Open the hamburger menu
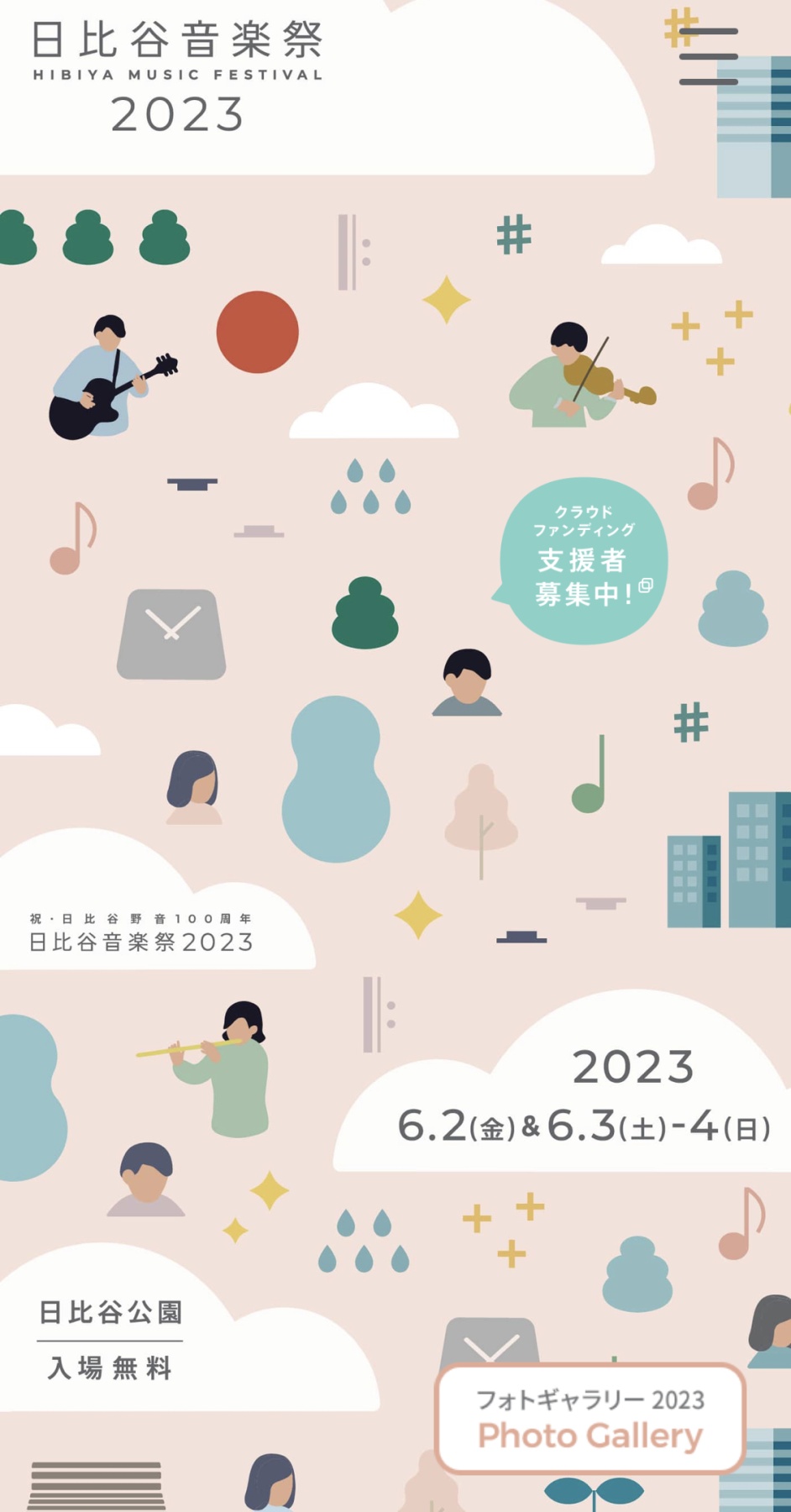The height and width of the screenshot is (1512, 791). point(708,56)
